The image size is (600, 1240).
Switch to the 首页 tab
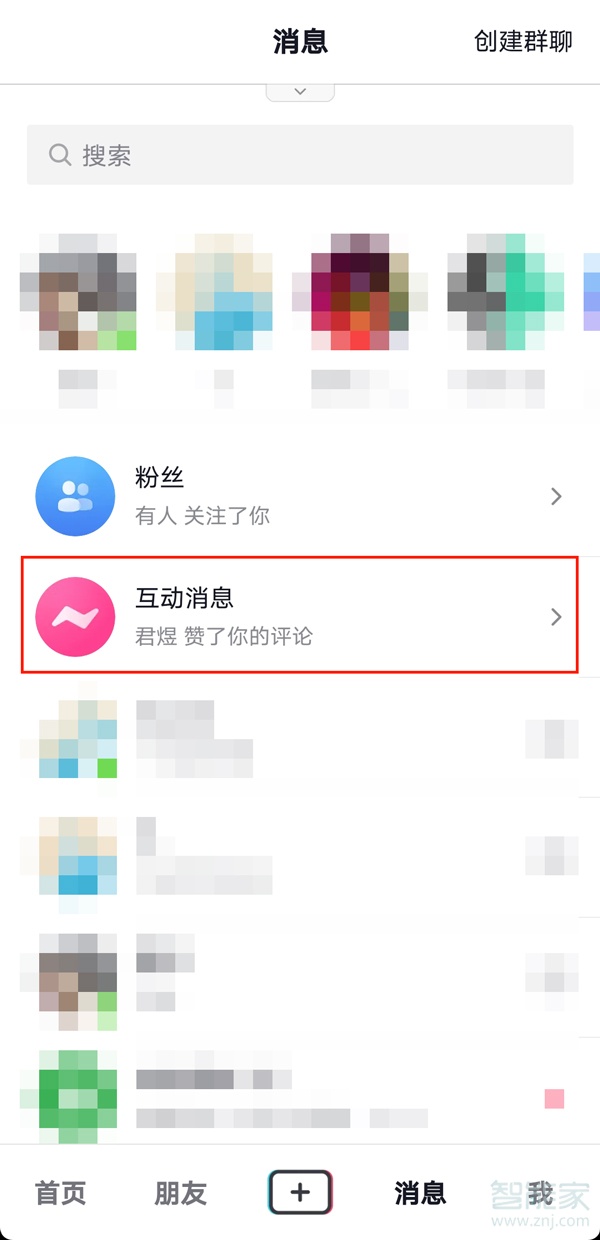[61, 1192]
